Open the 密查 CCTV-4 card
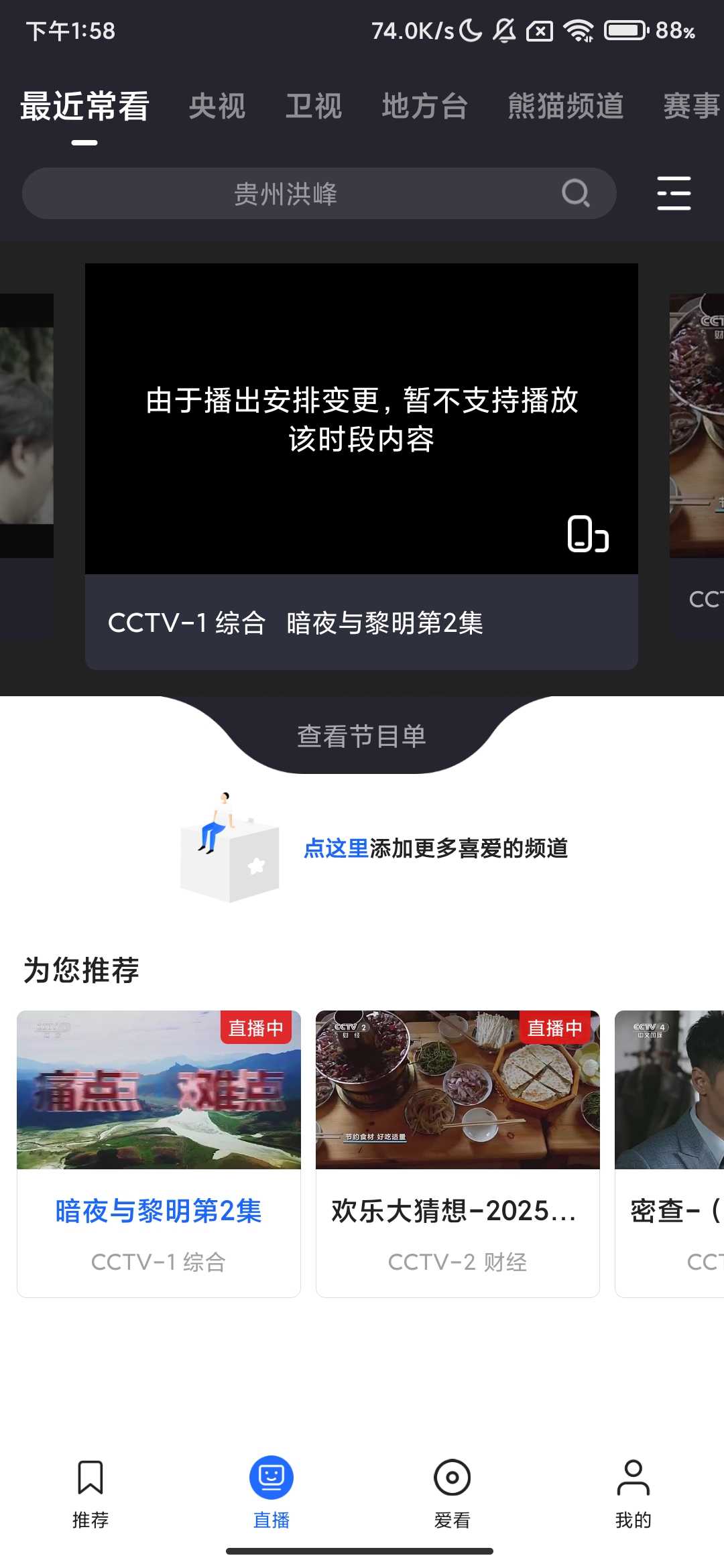The image size is (724, 1568). [670, 1153]
